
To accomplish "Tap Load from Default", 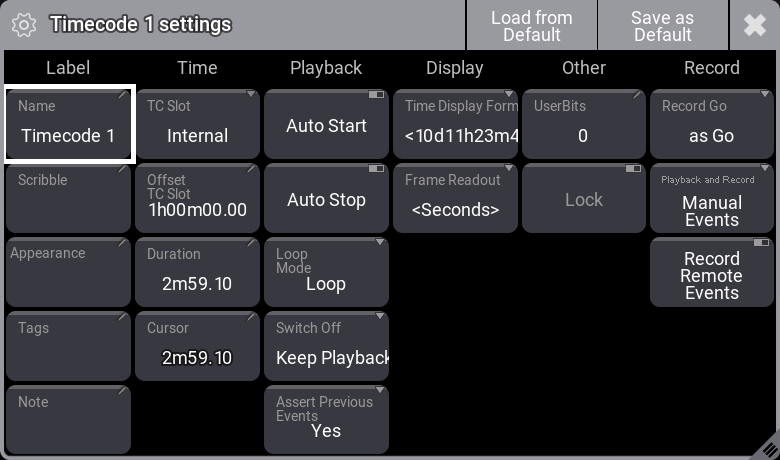I will click(x=531, y=25).
